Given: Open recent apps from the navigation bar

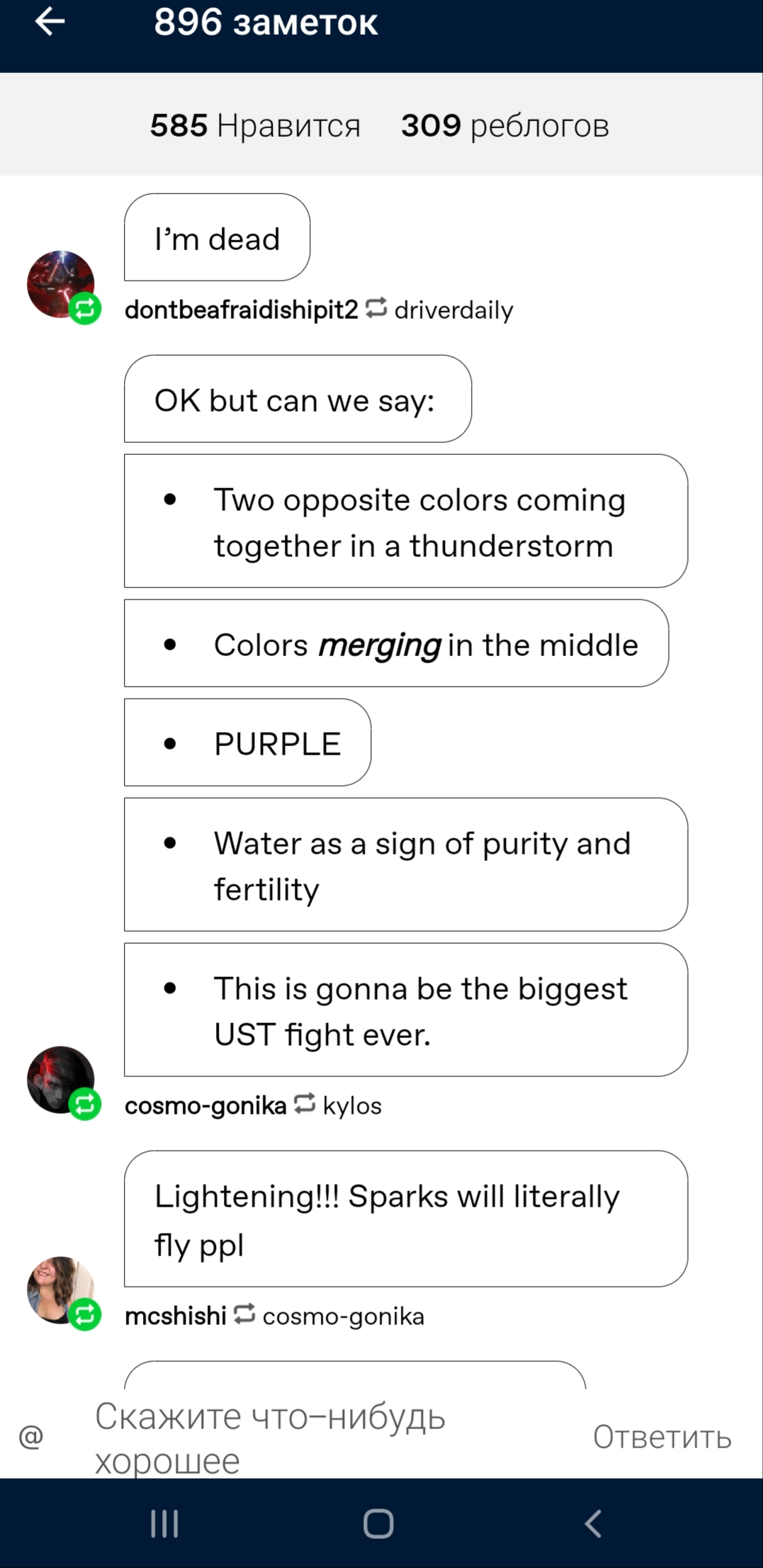Looking at the screenshot, I should click(164, 1523).
